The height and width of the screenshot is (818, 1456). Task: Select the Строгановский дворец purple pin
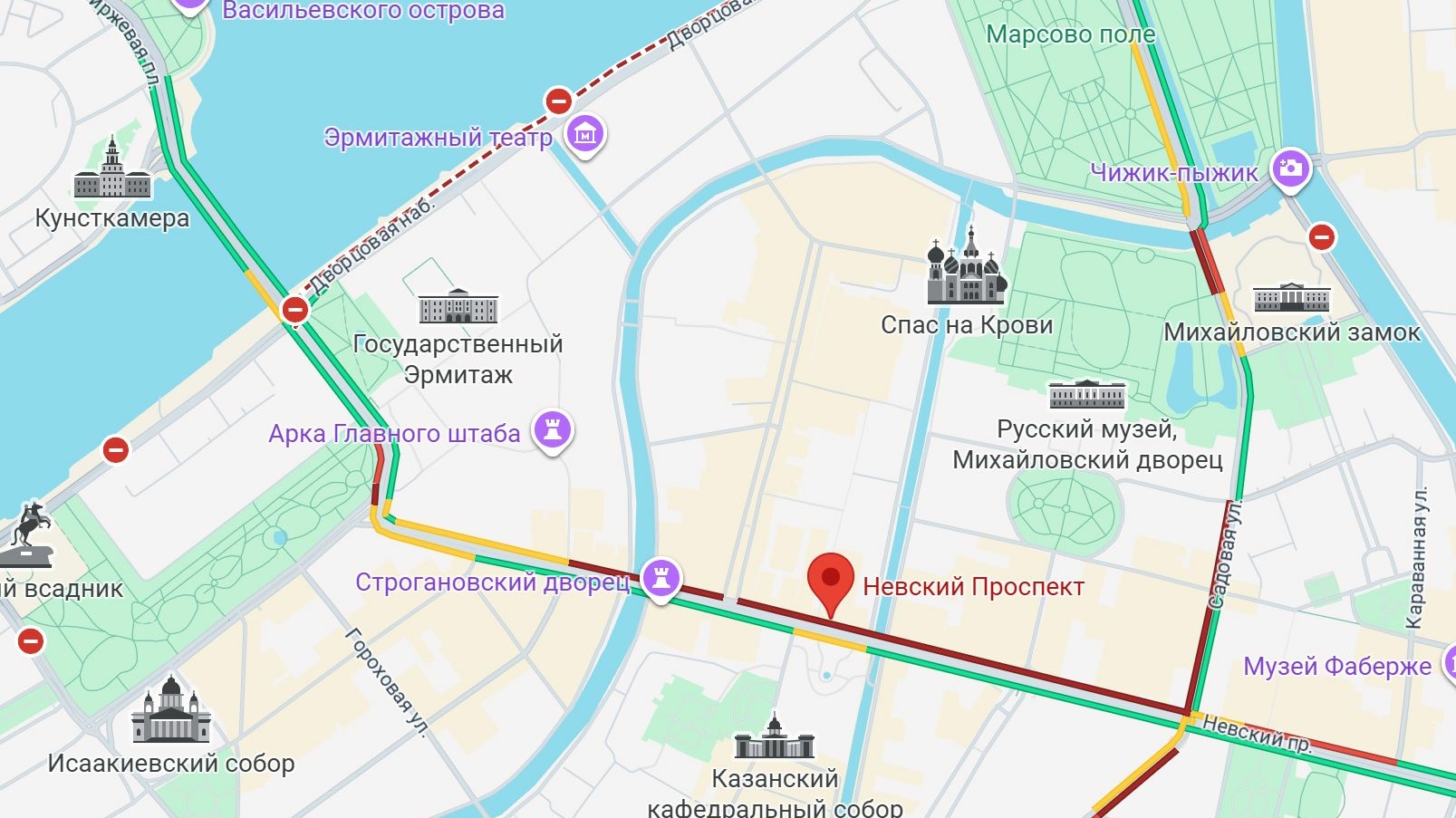click(661, 577)
